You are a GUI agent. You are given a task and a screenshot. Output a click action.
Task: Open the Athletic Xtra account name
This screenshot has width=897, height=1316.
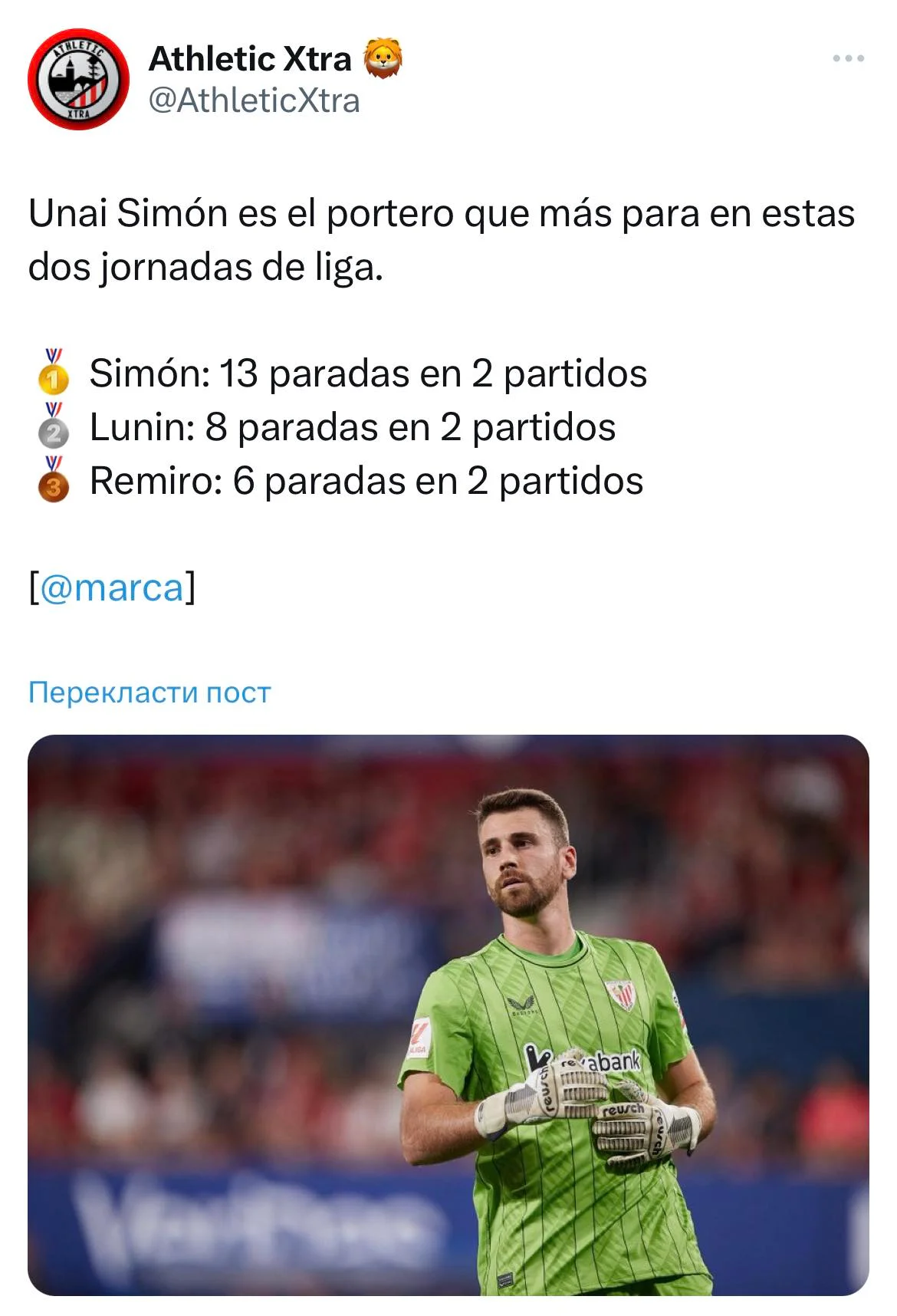tap(250, 59)
